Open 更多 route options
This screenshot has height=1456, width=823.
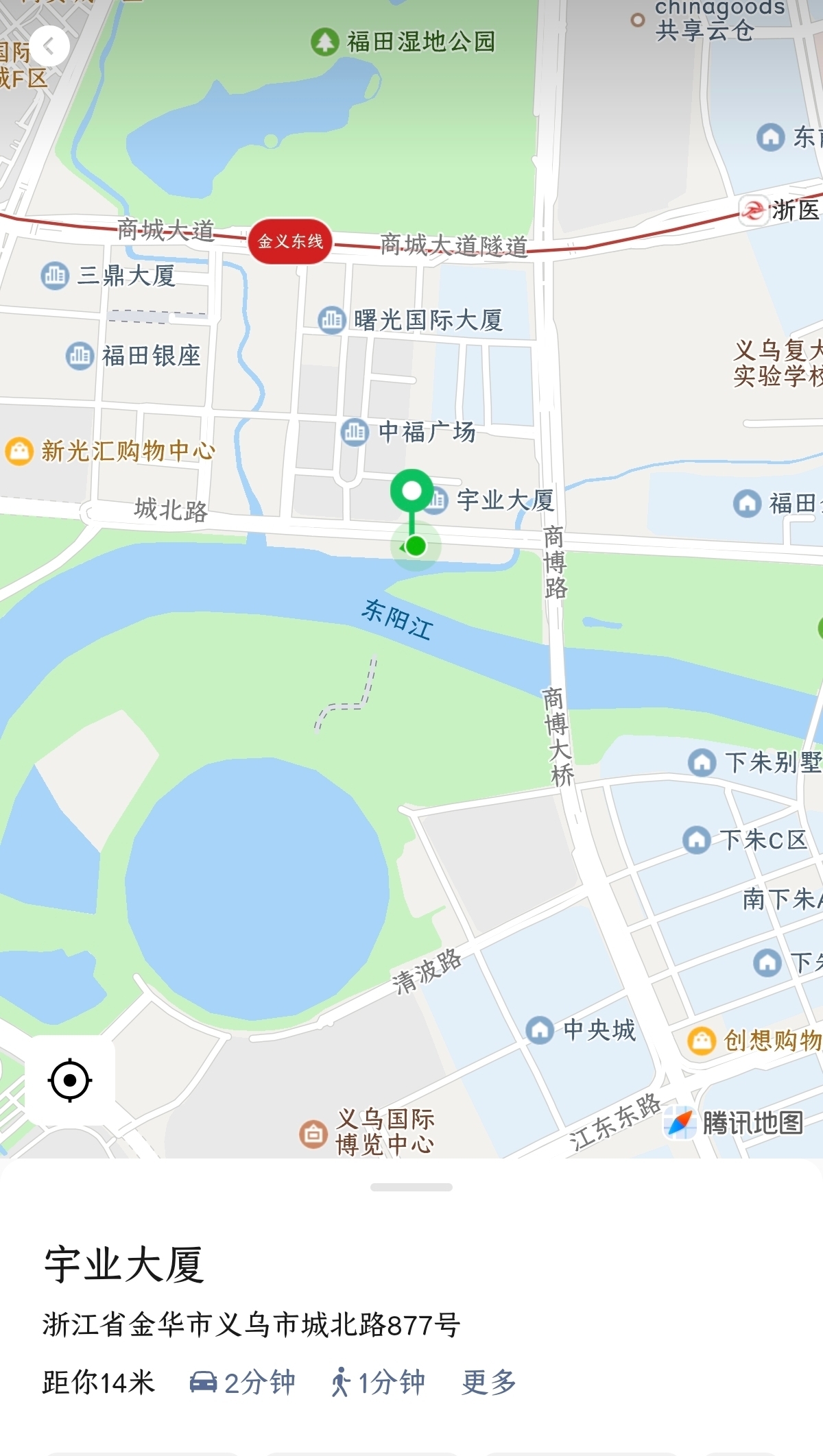[489, 1382]
